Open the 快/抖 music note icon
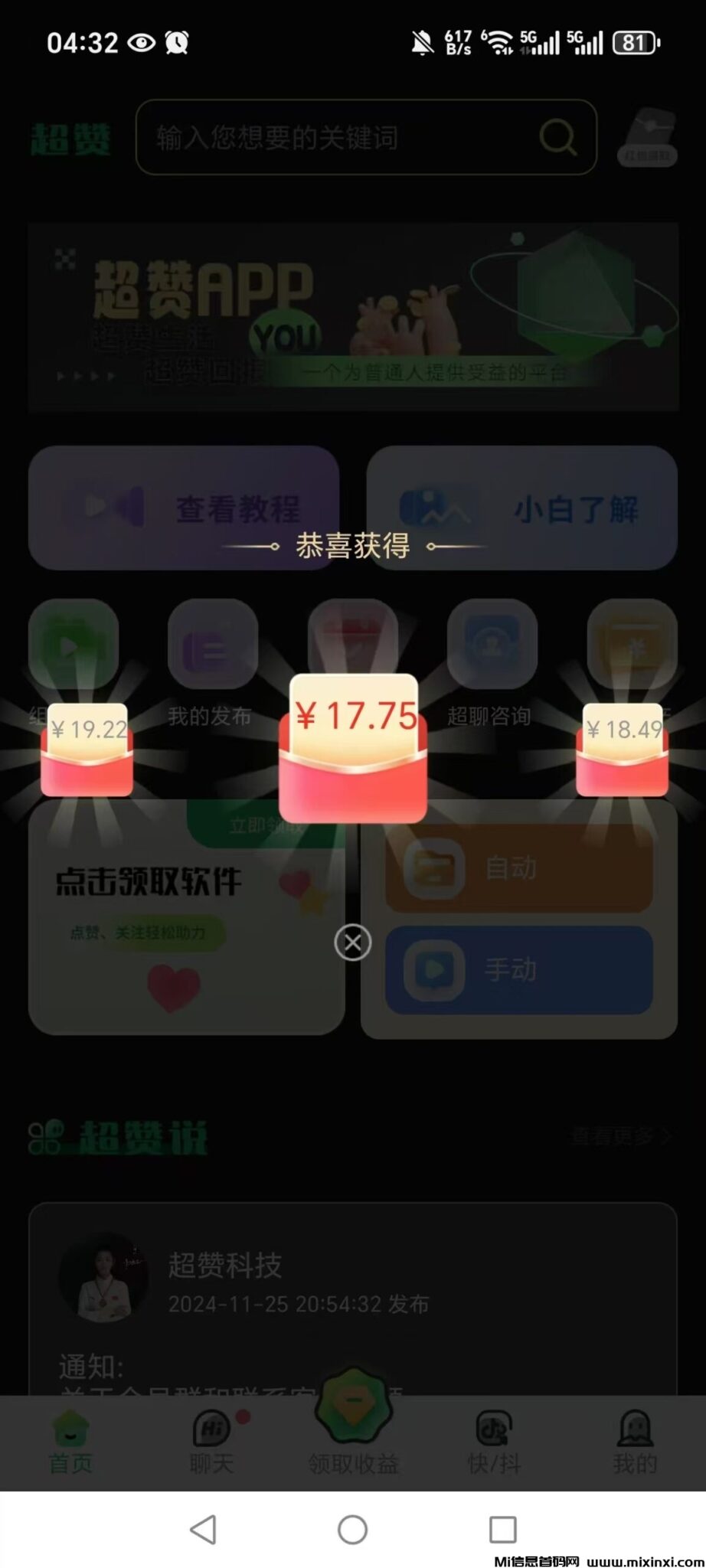The height and width of the screenshot is (1568, 706). click(493, 1436)
